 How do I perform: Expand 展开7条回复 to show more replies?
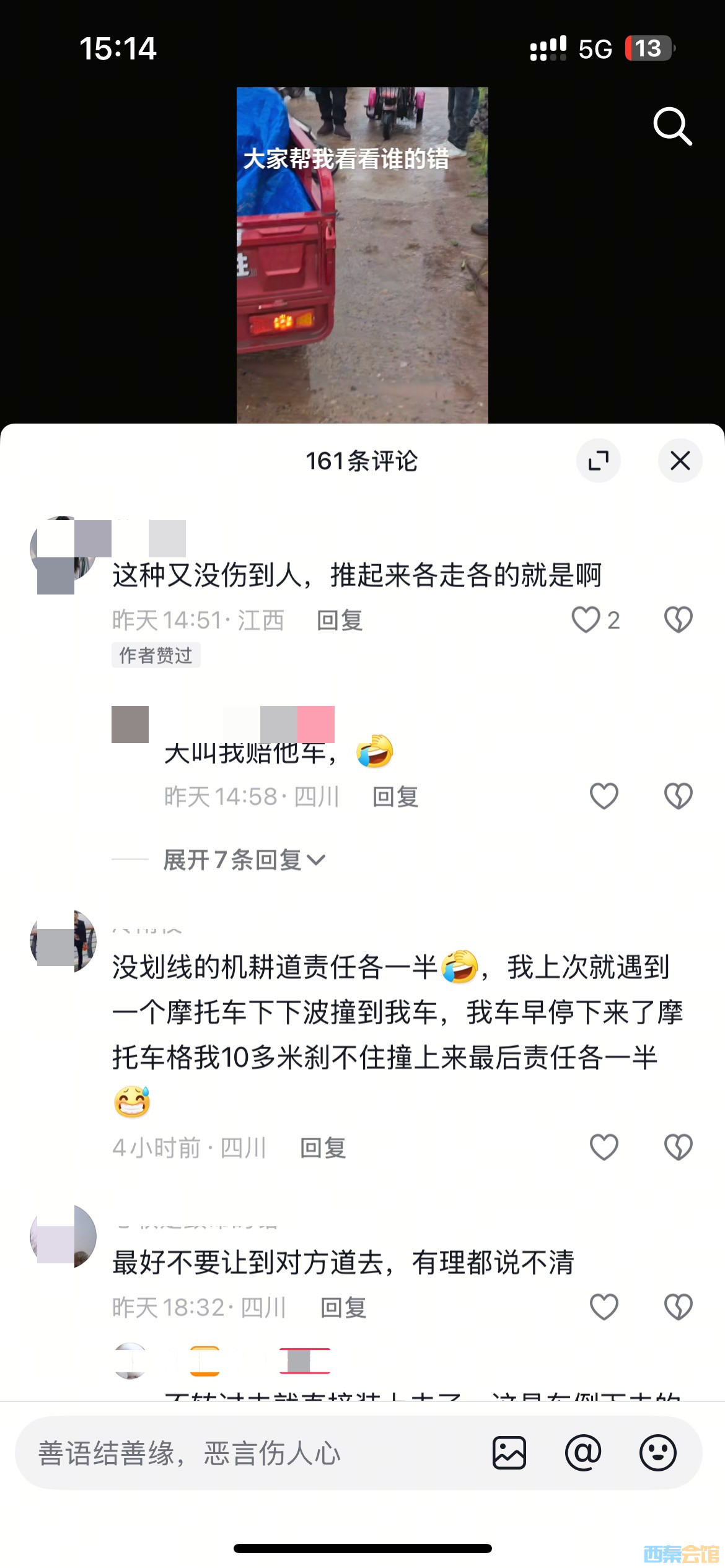[244, 860]
